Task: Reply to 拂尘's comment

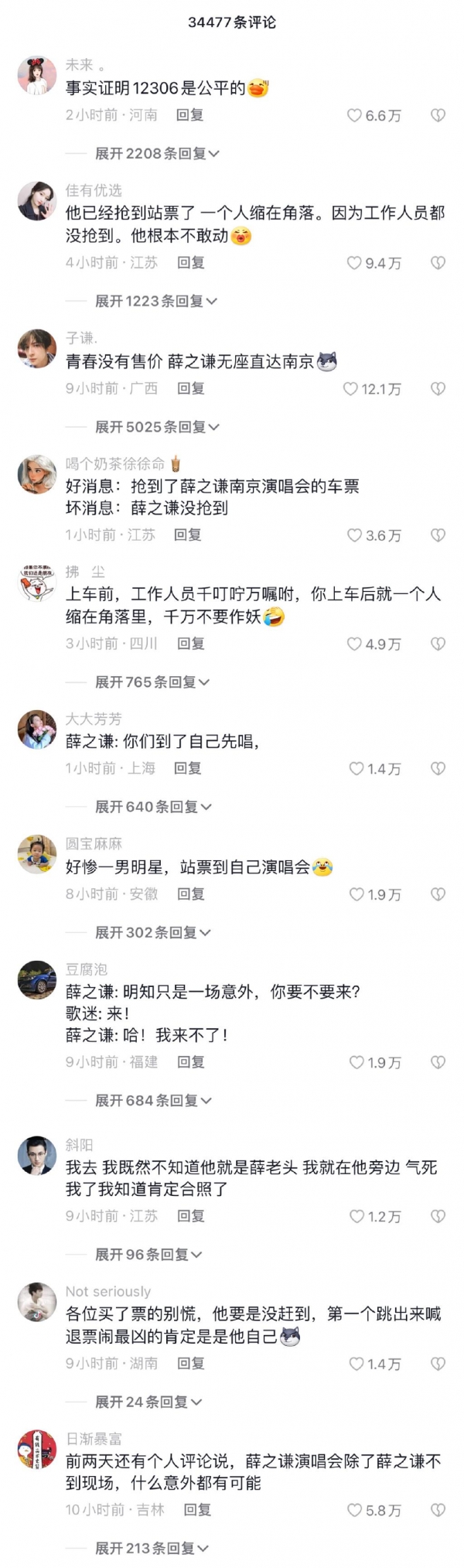Action: [x=190, y=644]
